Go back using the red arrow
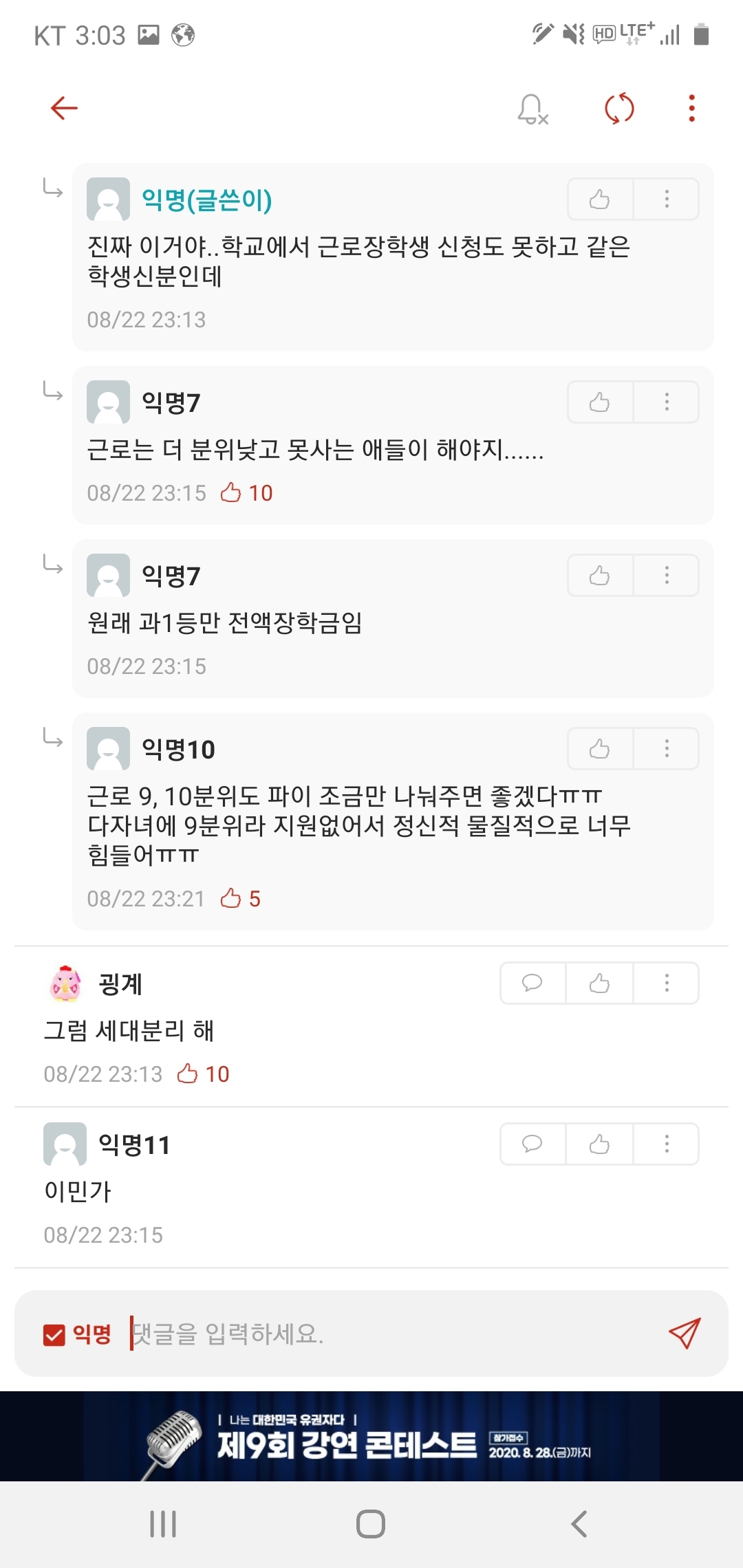Screen dimensions: 743x1568 [64, 108]
